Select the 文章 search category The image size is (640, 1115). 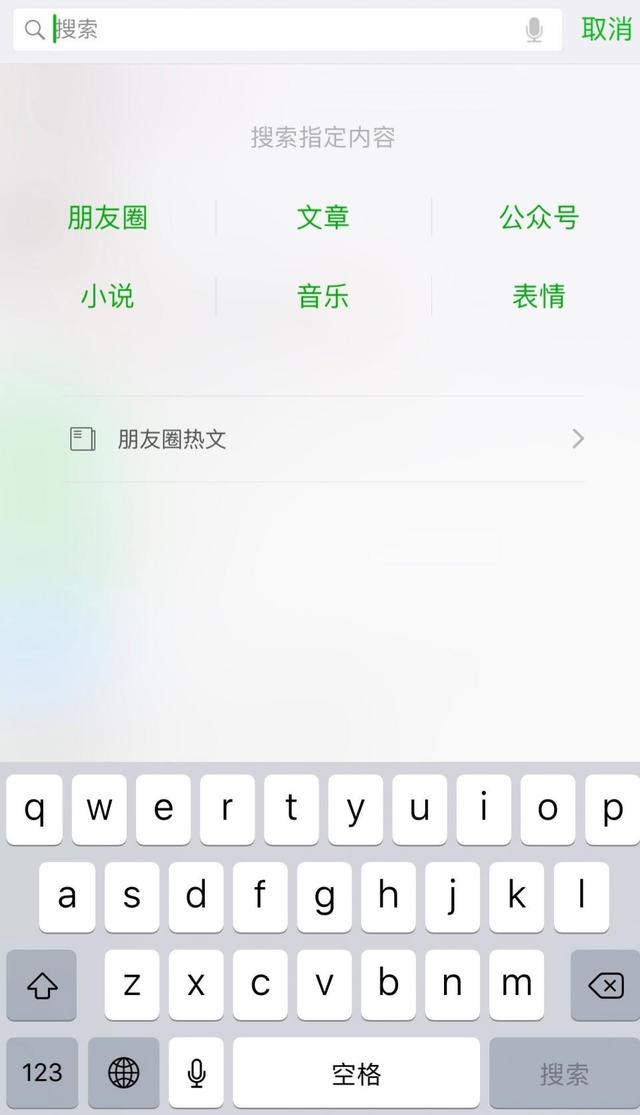[323, 217]
